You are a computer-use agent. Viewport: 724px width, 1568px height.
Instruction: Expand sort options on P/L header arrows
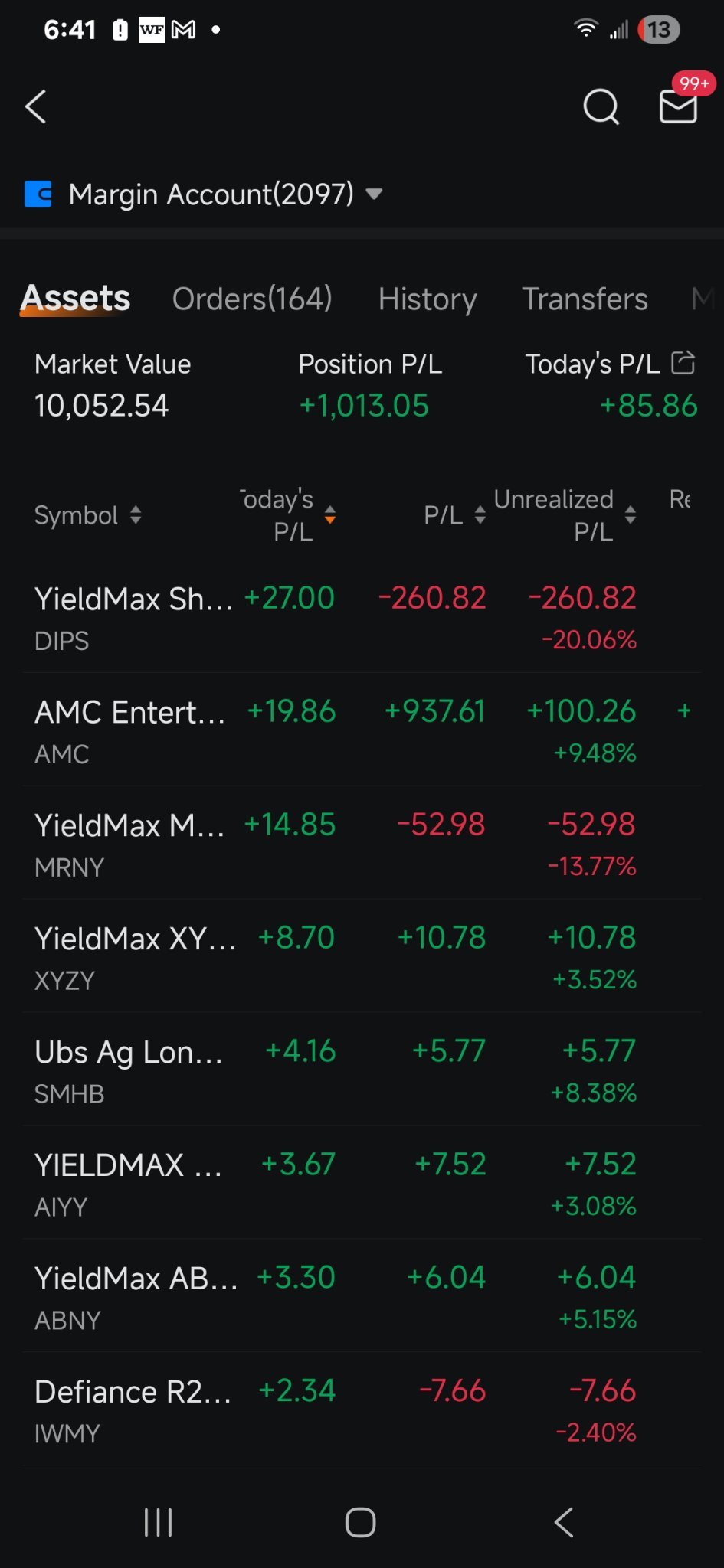(480, 515)
